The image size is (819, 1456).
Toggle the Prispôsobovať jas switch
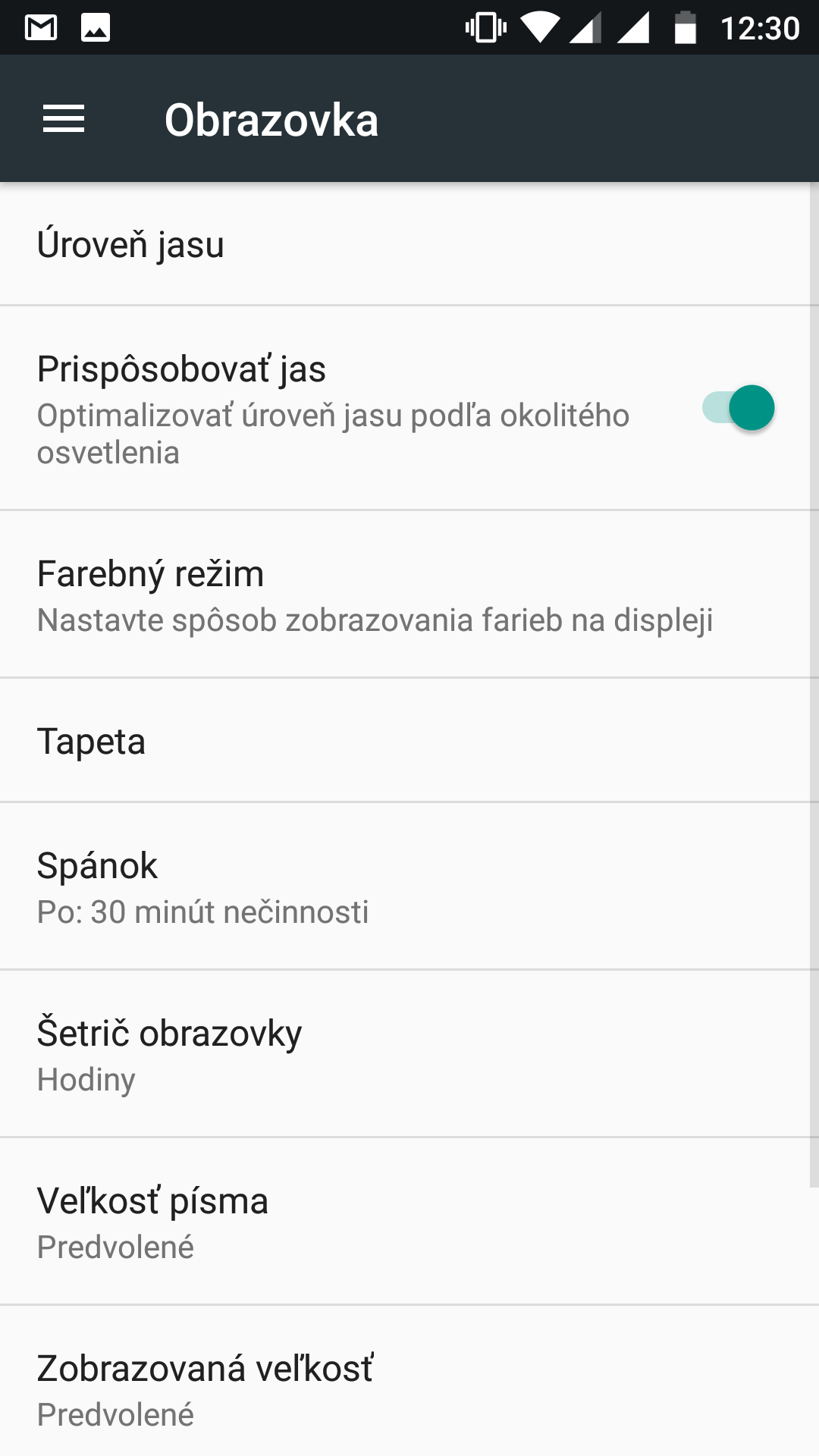pos(738,408)
